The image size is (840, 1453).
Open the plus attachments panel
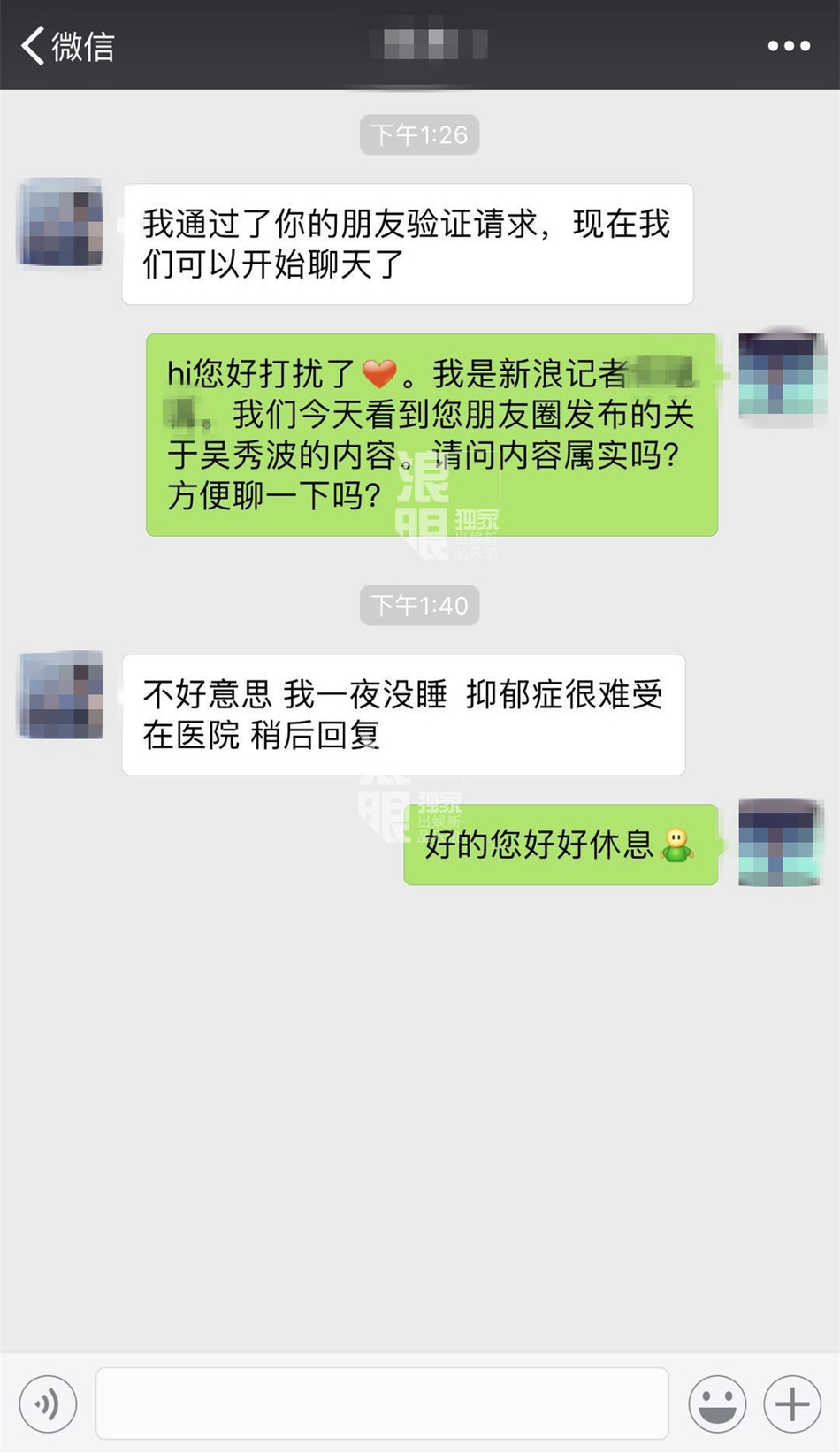tap(792, 1403)
